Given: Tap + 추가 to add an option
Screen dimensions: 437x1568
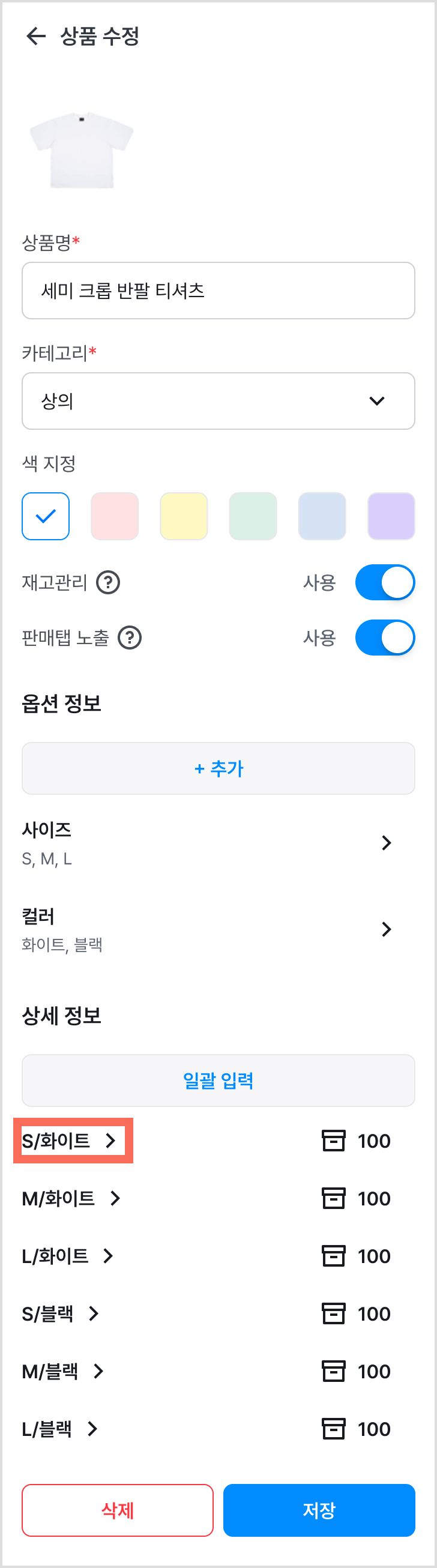Looking at the screenshot, I should (218, 768).
